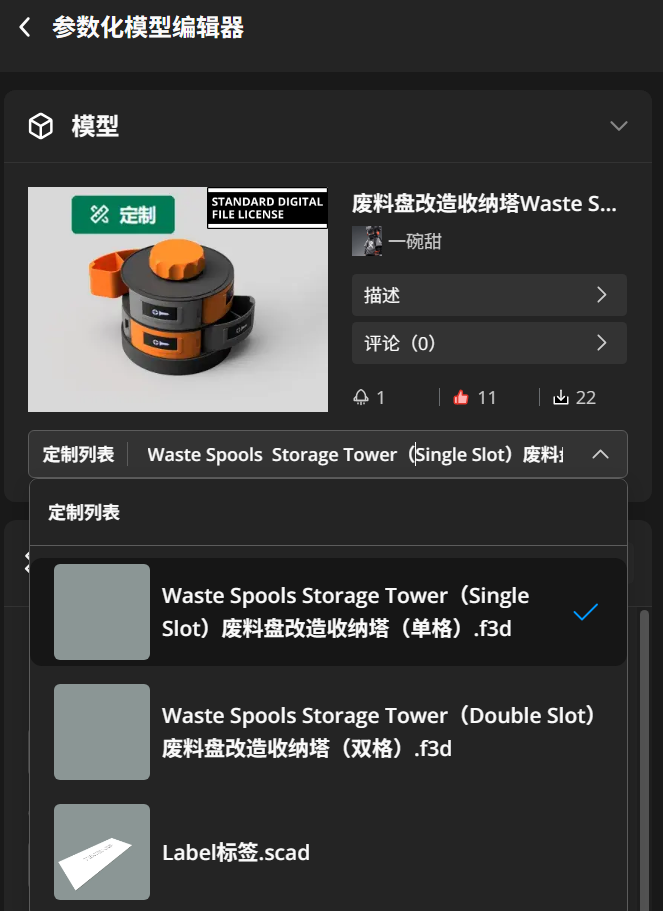This screenshot has height=911, width=663.
Task: Like this model with thumbs-up
Action: [462, 397]
